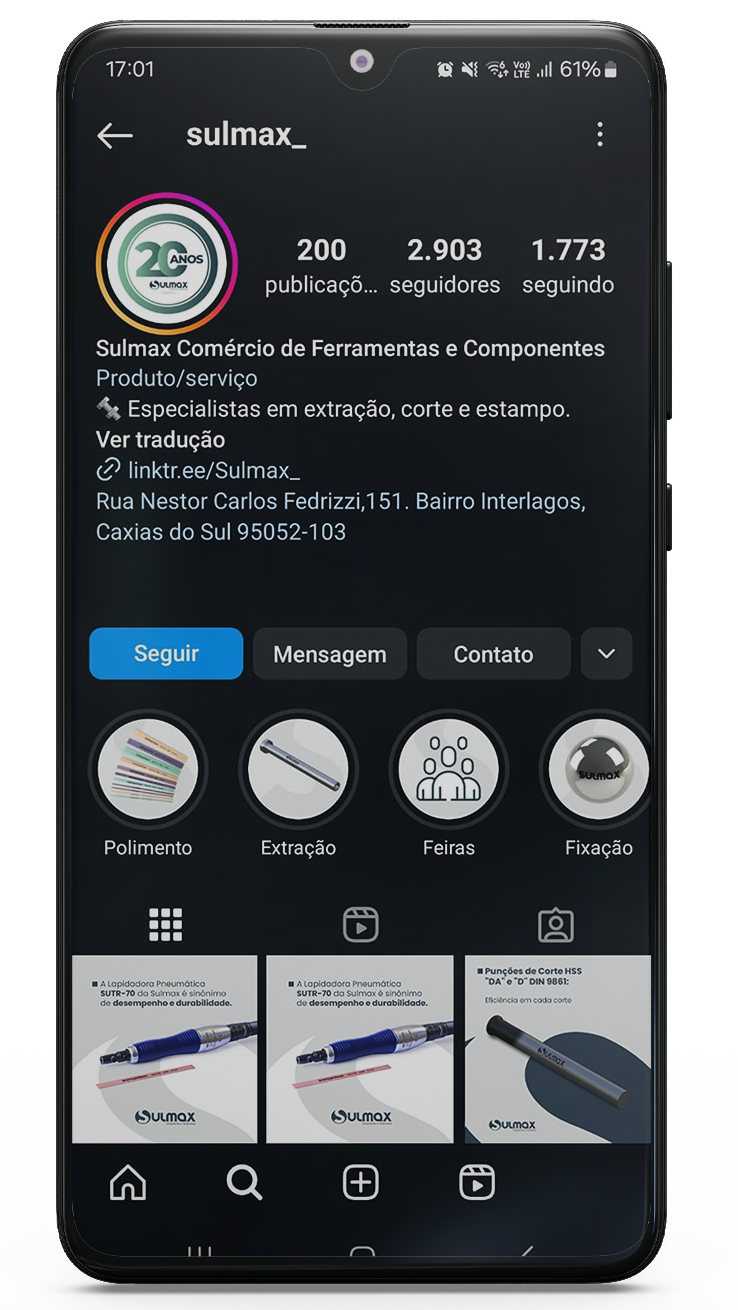Tap the Contato button
738x1310 pixels.
[493, 655]
